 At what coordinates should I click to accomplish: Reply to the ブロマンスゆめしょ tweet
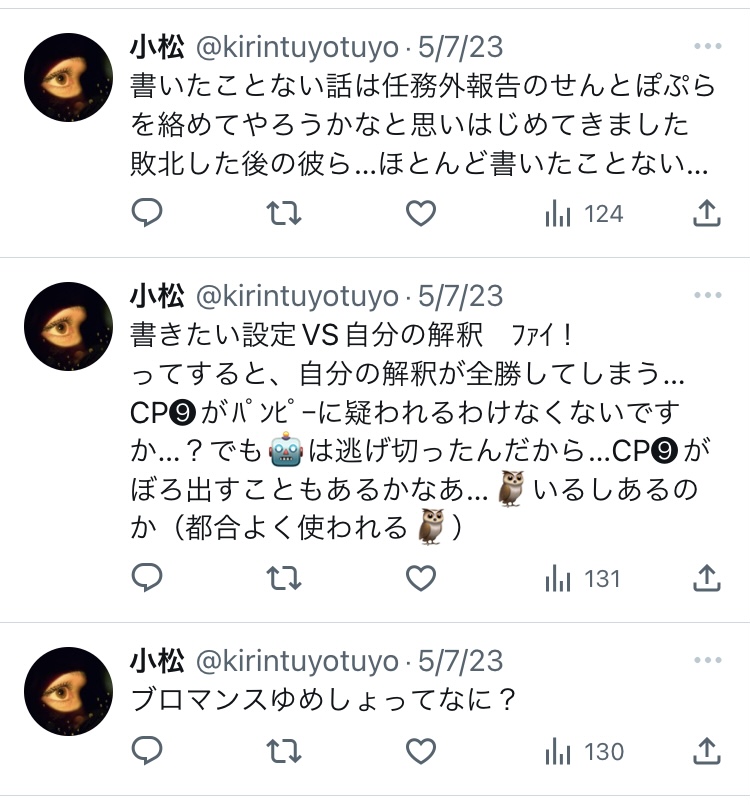(x=147, y=751)
